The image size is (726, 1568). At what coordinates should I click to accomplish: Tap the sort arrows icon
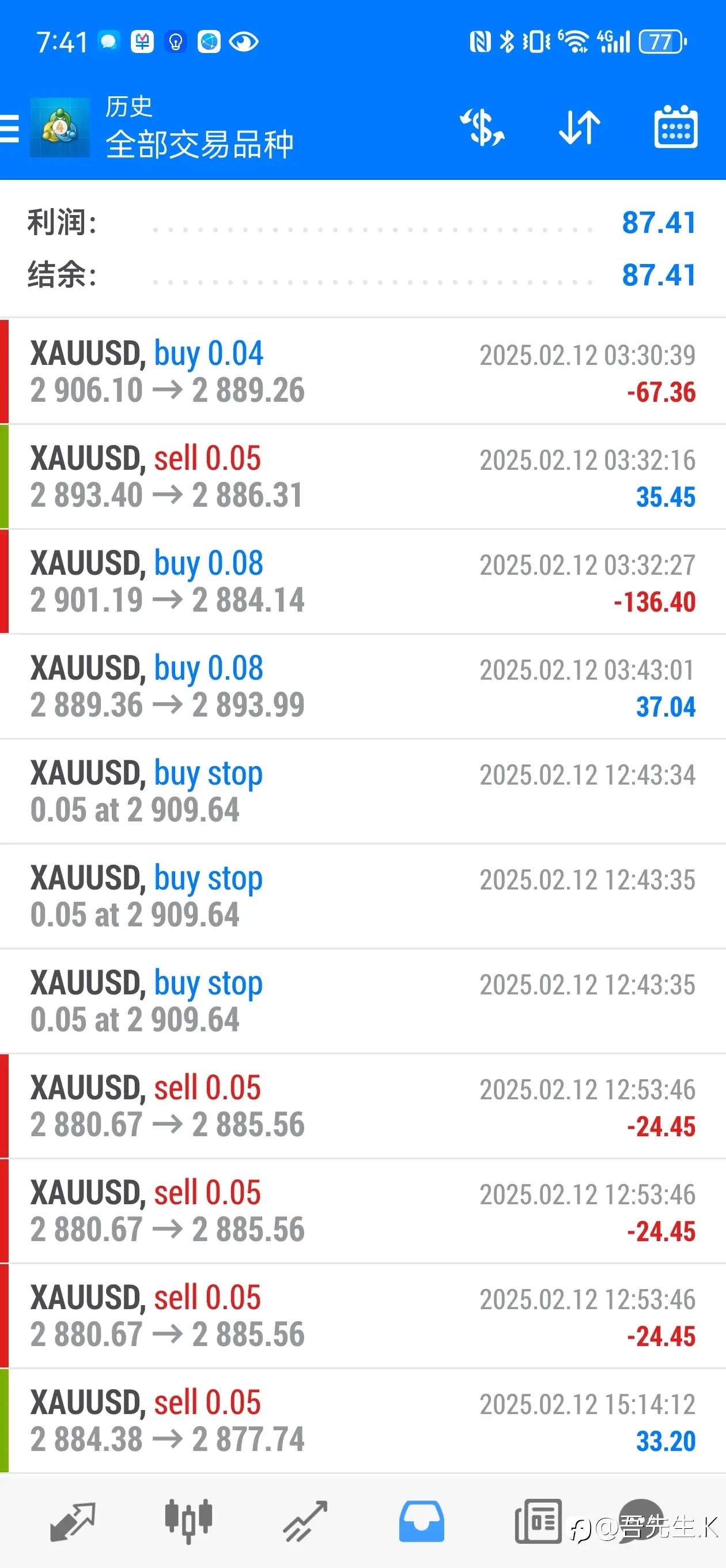tap(579, 128)
